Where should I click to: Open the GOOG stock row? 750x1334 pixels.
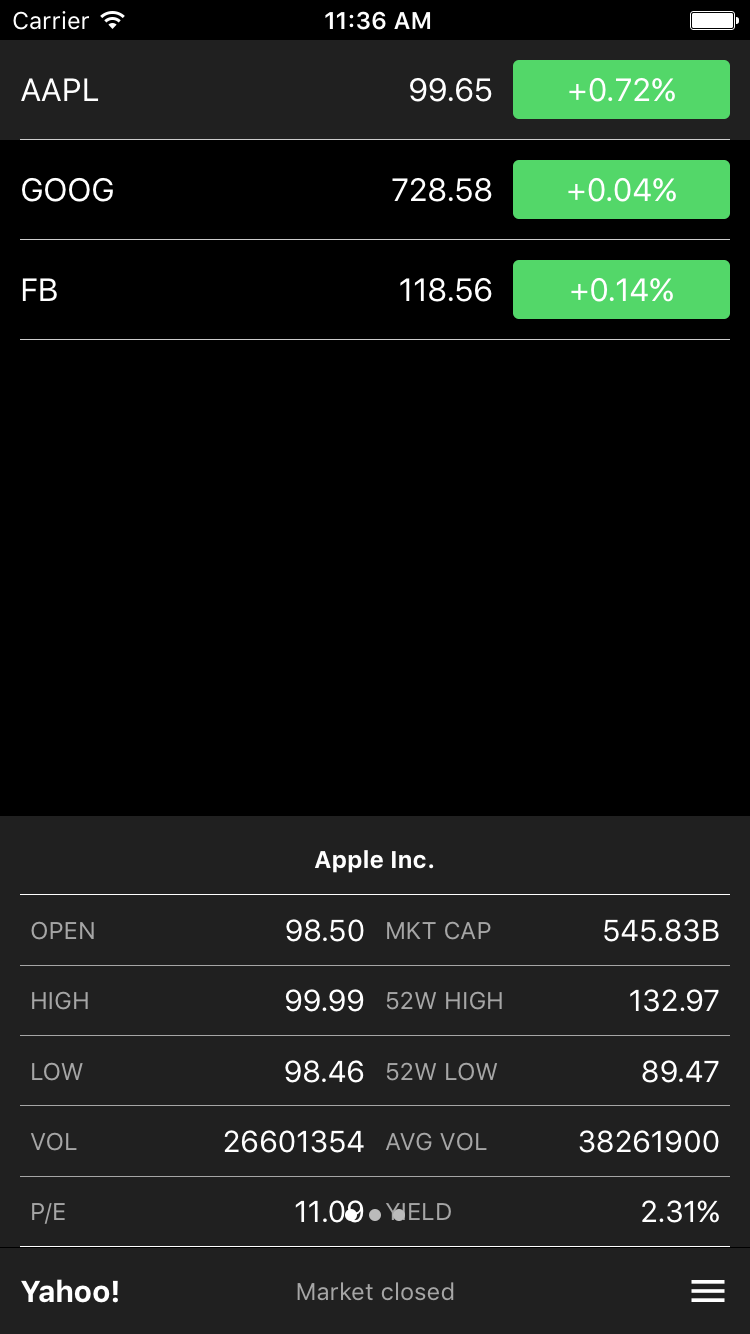[x=250, y=190]
